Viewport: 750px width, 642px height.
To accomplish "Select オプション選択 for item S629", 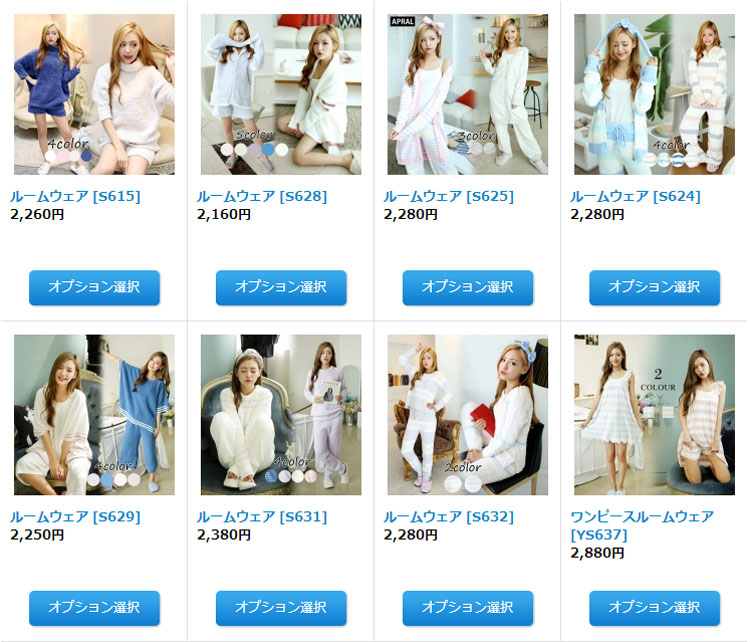I will [x=94, y=607].
